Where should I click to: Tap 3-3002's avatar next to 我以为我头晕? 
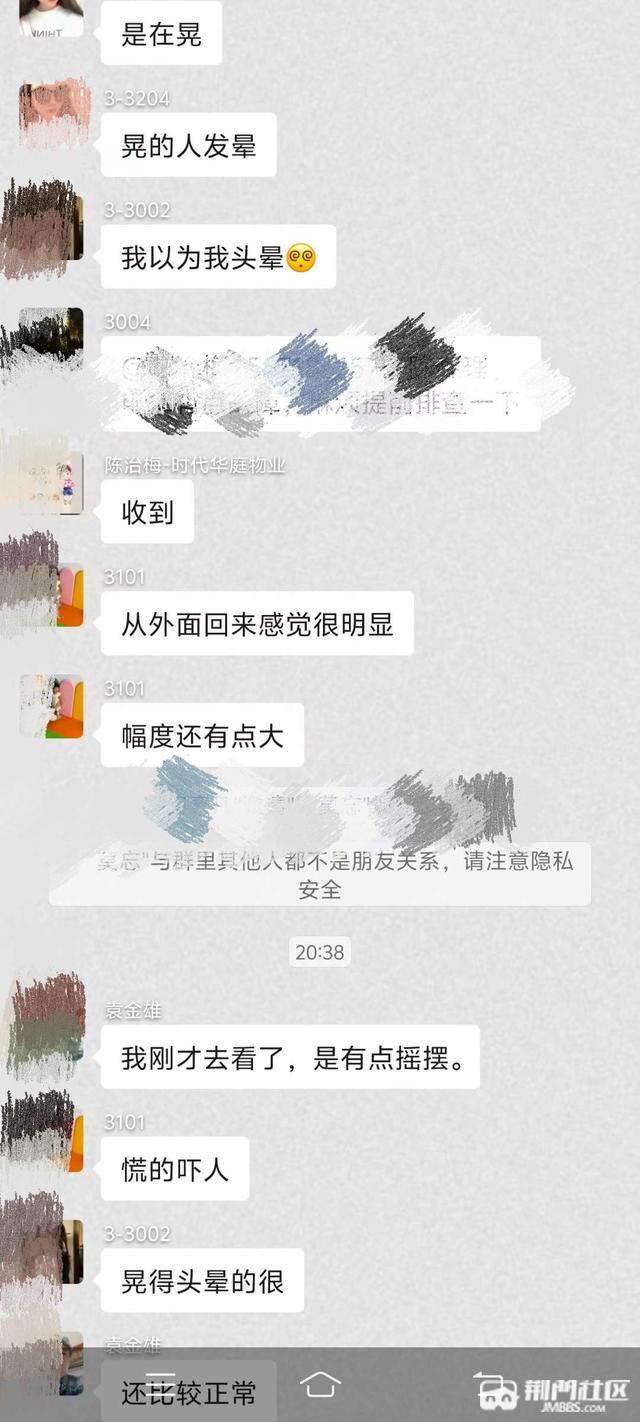coord(50,228)
